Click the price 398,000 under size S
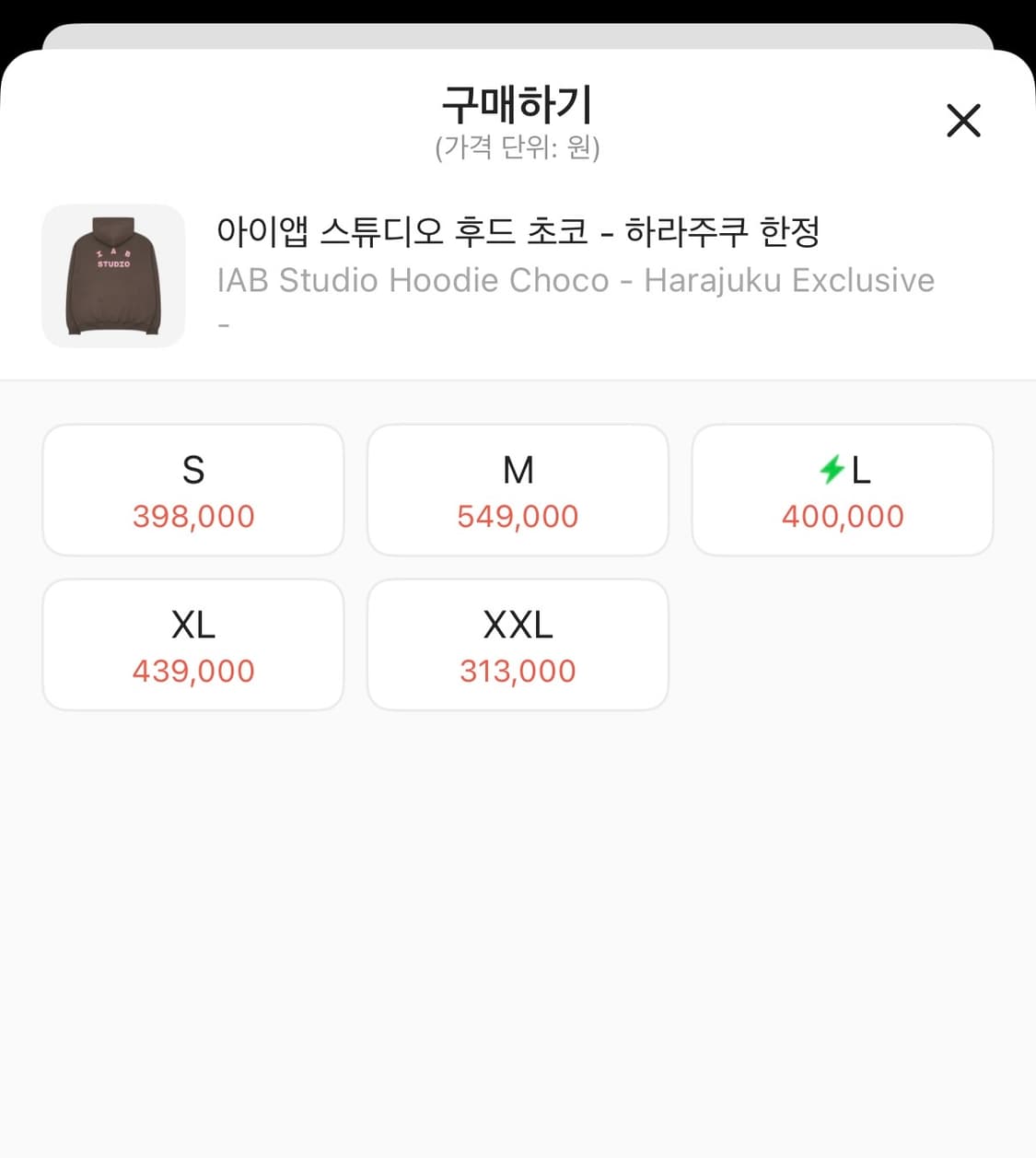 [x=192, y=516]
